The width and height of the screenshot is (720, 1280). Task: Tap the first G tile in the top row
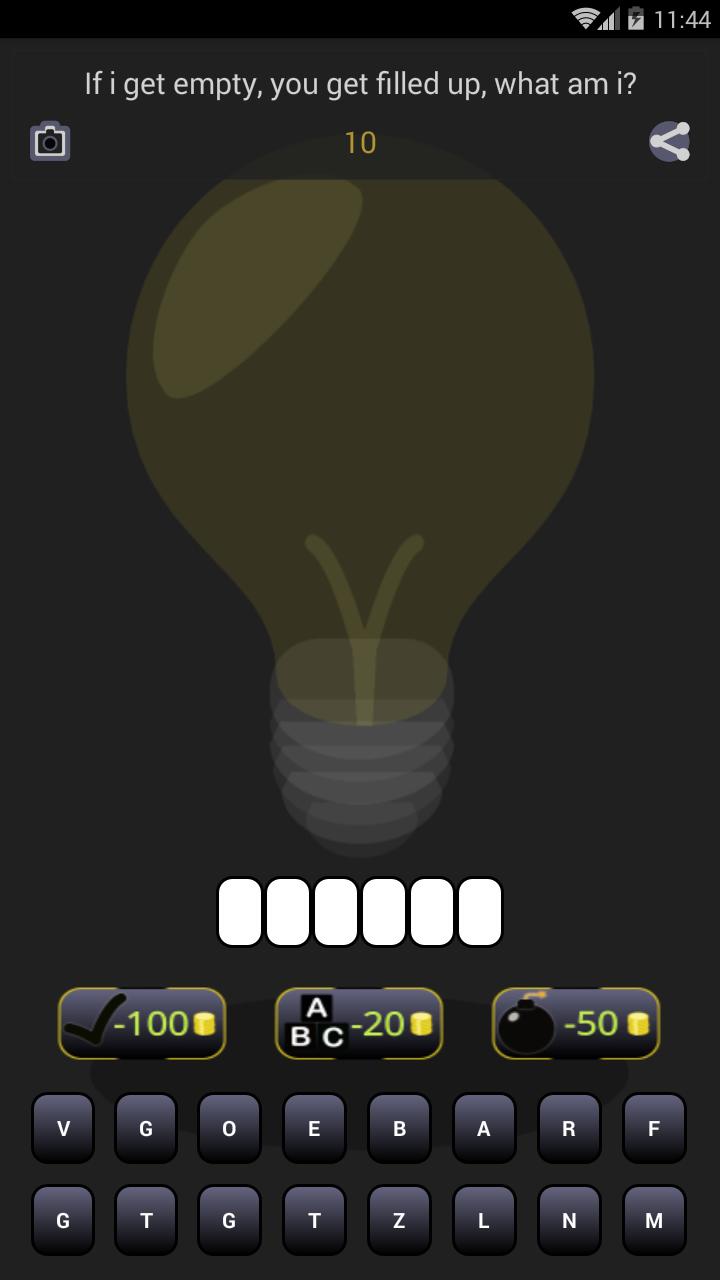[x=146, y=1128]
